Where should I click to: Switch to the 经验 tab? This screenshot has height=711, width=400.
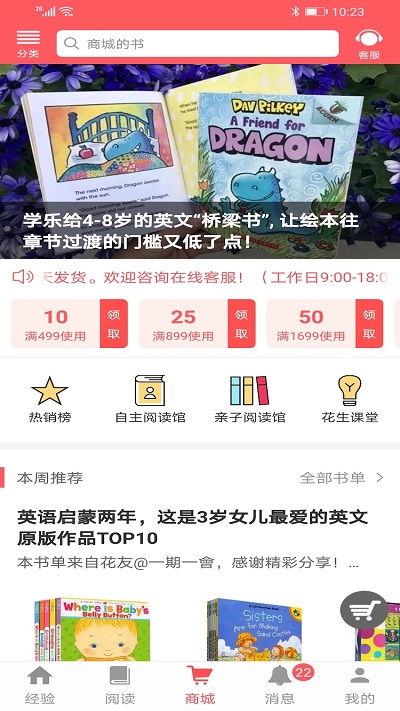pyautogui.click(x=40, y=686)
